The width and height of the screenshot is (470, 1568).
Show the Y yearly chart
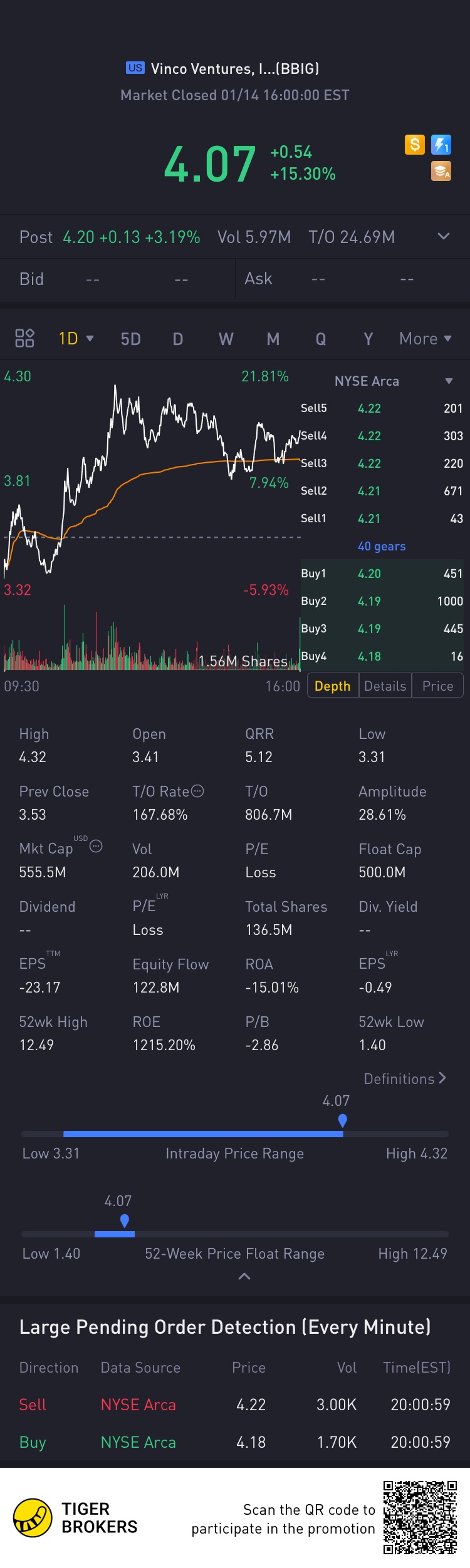(x=368, y=339)
